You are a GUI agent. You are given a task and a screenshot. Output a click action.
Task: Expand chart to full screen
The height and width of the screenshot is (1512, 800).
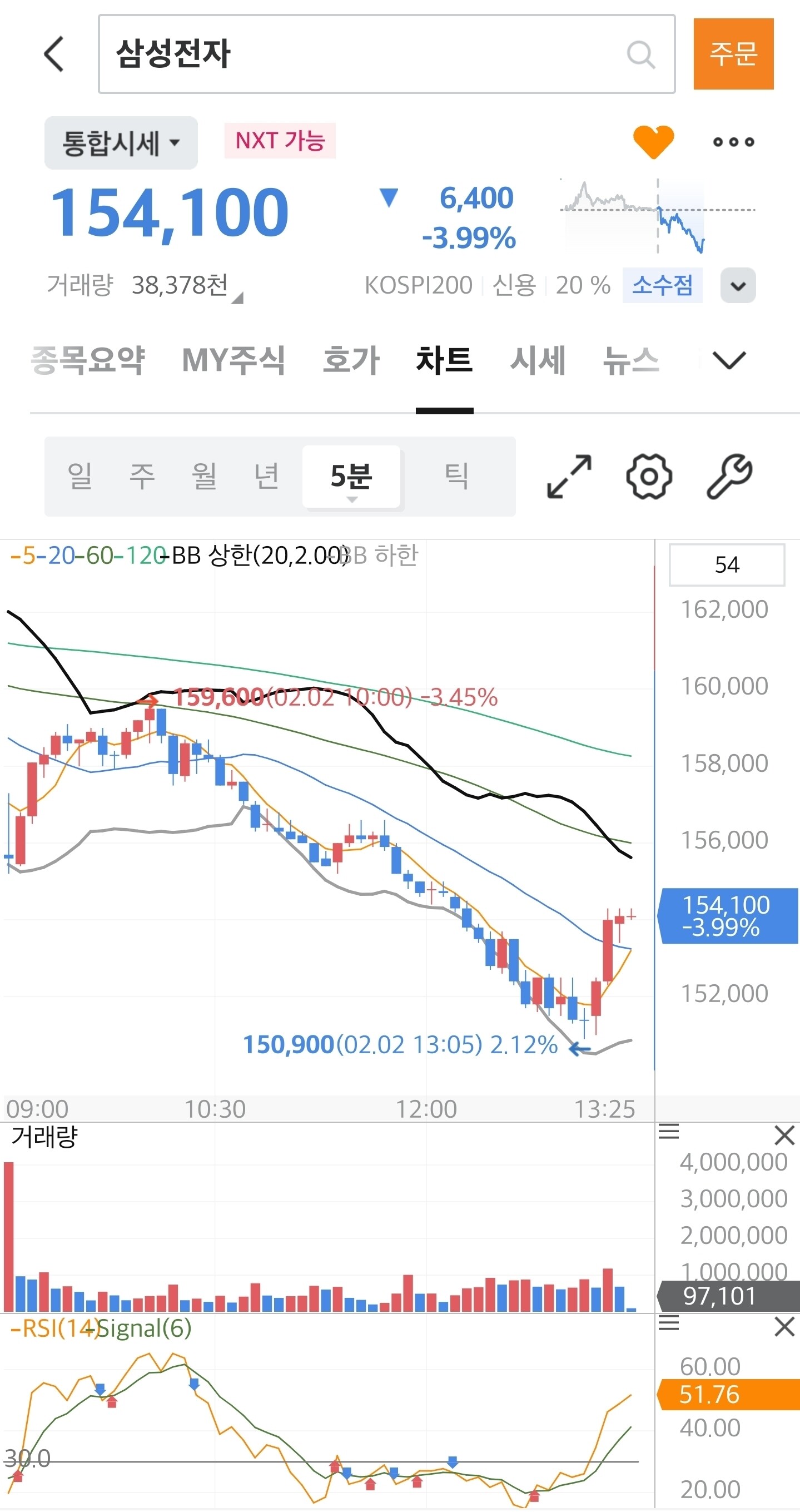pos(569,476)
